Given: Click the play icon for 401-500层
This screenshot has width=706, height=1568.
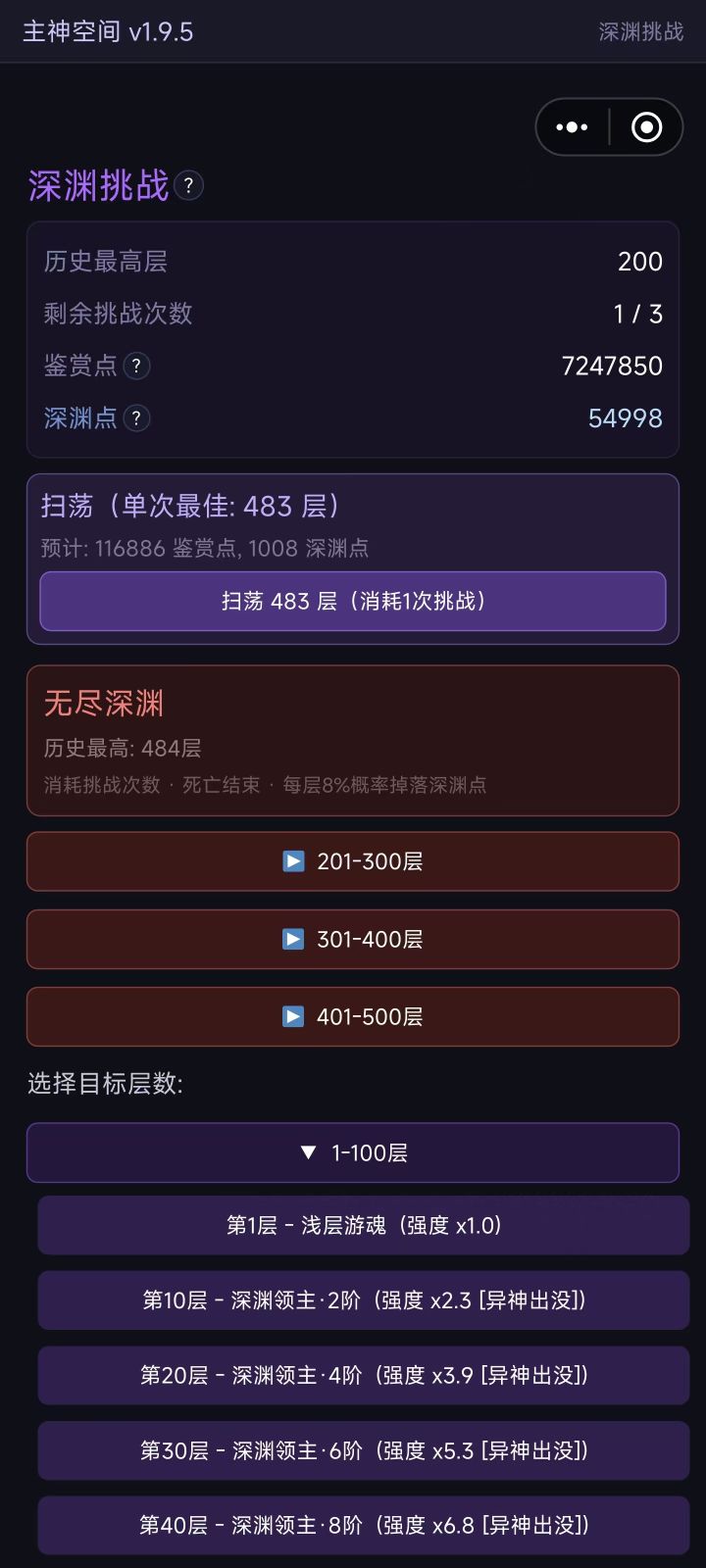Looking at the screenshot, I should (293, 1016).
